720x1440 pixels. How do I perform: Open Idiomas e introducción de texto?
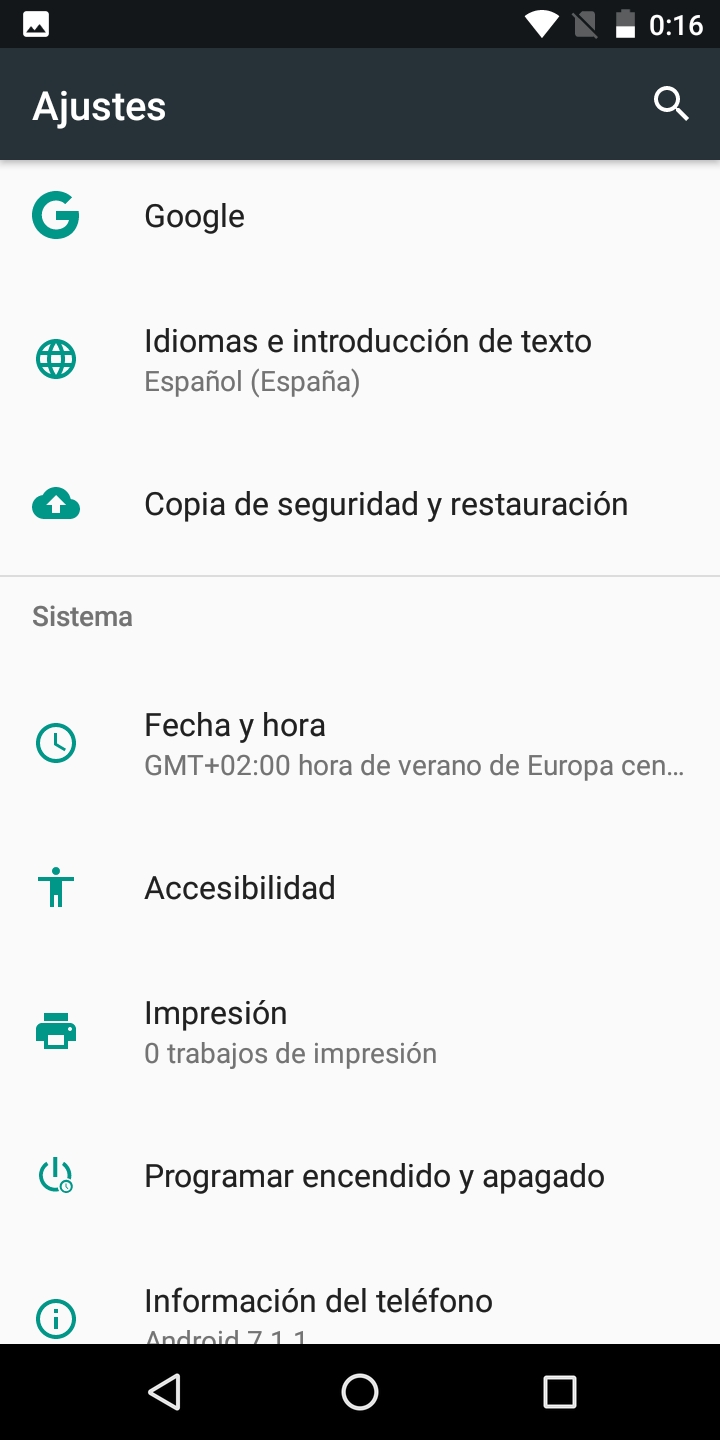click(x=367, y=359)
